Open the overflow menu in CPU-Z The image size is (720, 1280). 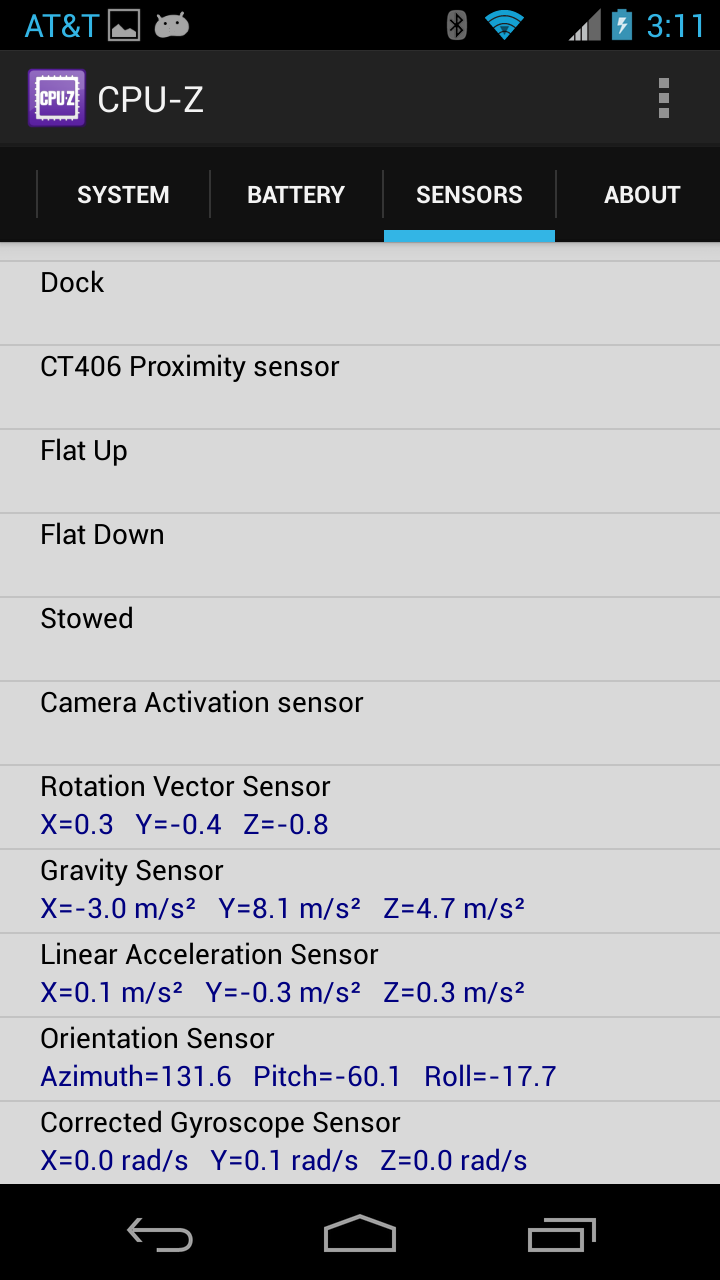(x=663, y=99)
